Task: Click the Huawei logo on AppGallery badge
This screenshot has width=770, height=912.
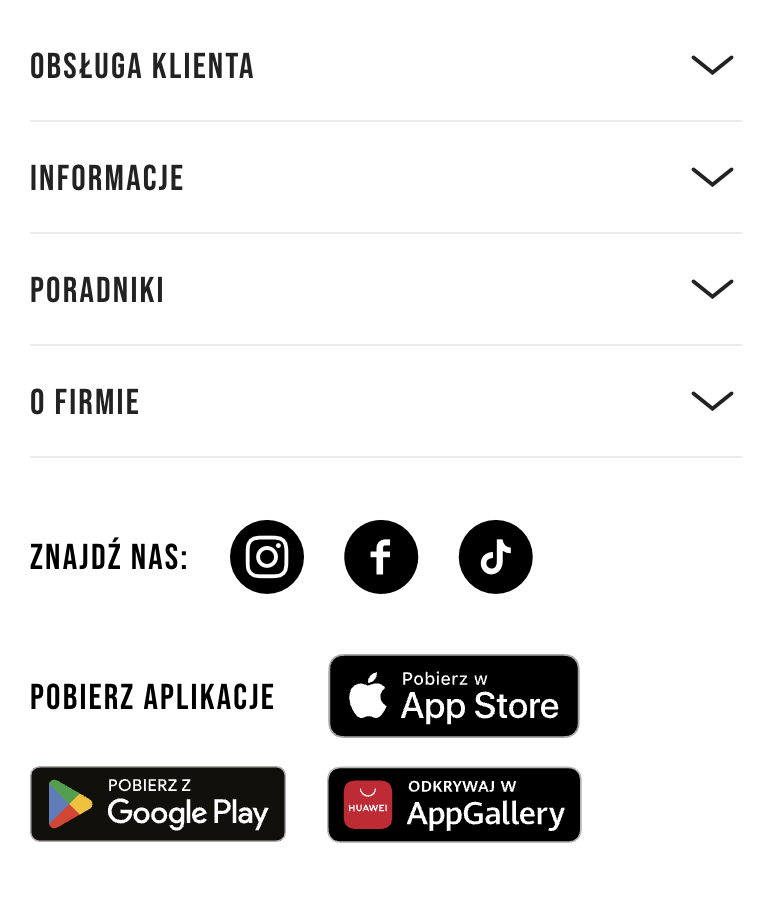Action: [x=368, y=804]
